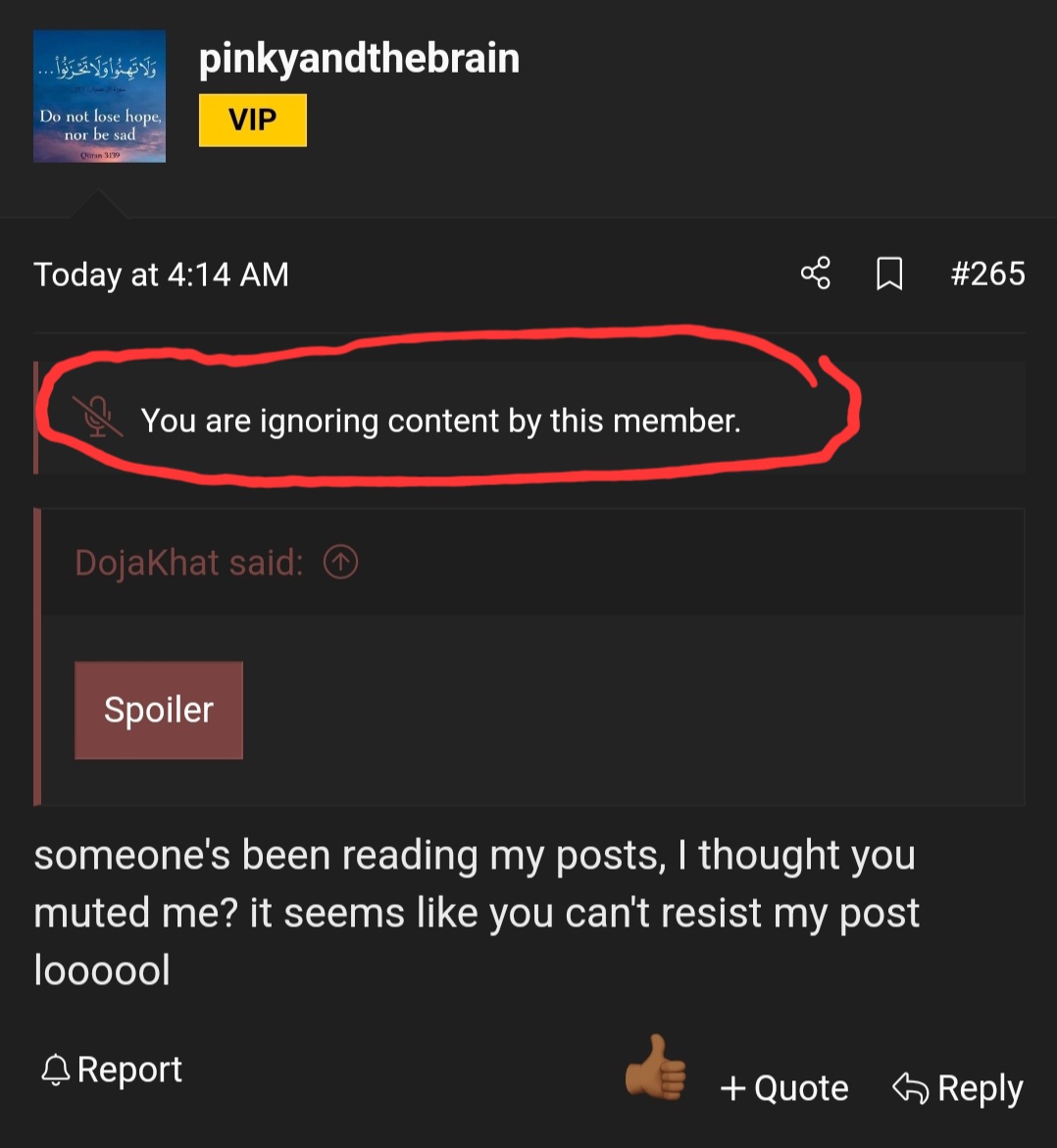
Task: Report this post
Action: point(112,1070)
